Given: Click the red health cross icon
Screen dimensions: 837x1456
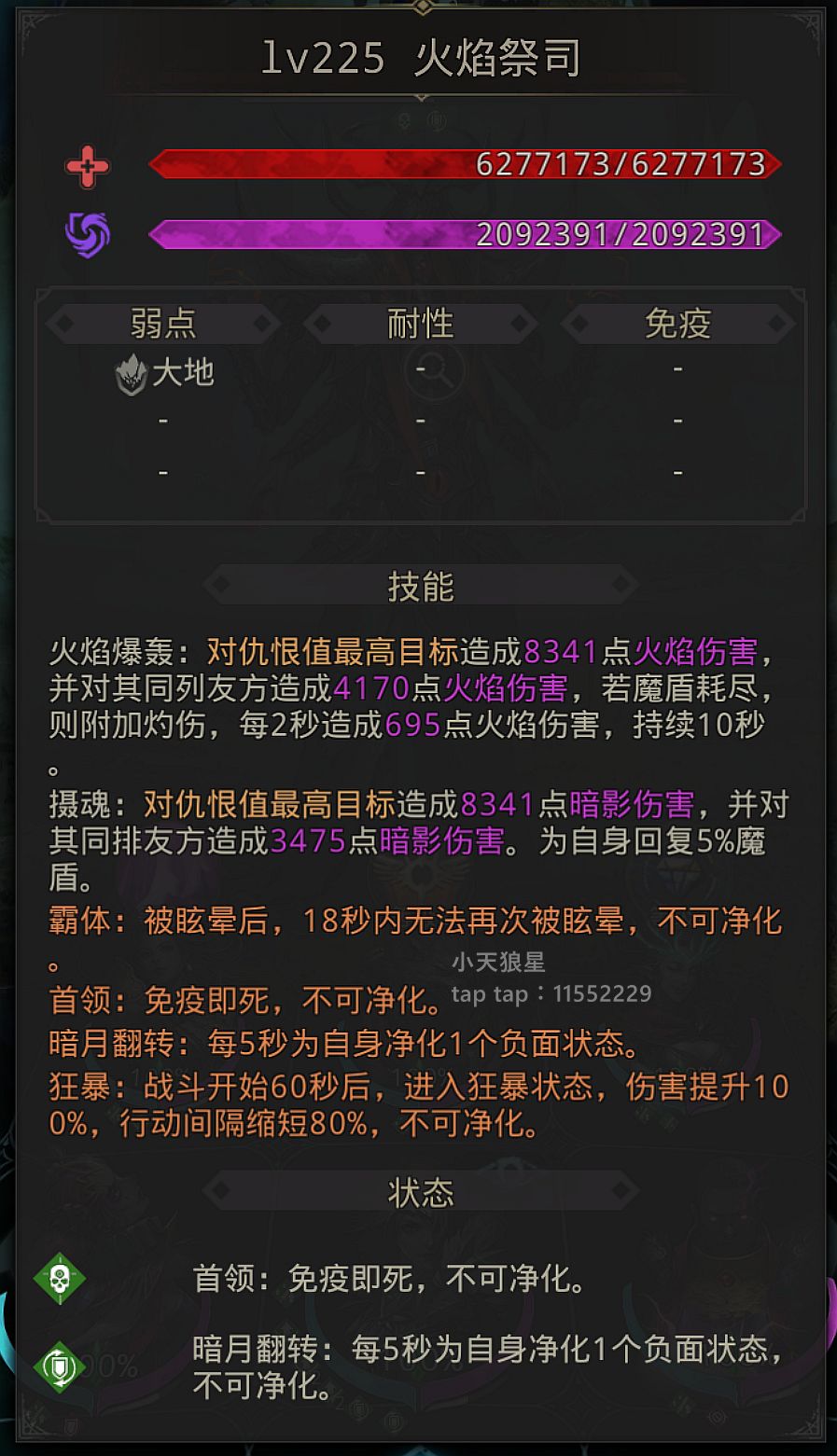Looking at the screenshot, I should pyautogui.click(x=87, y=167).
